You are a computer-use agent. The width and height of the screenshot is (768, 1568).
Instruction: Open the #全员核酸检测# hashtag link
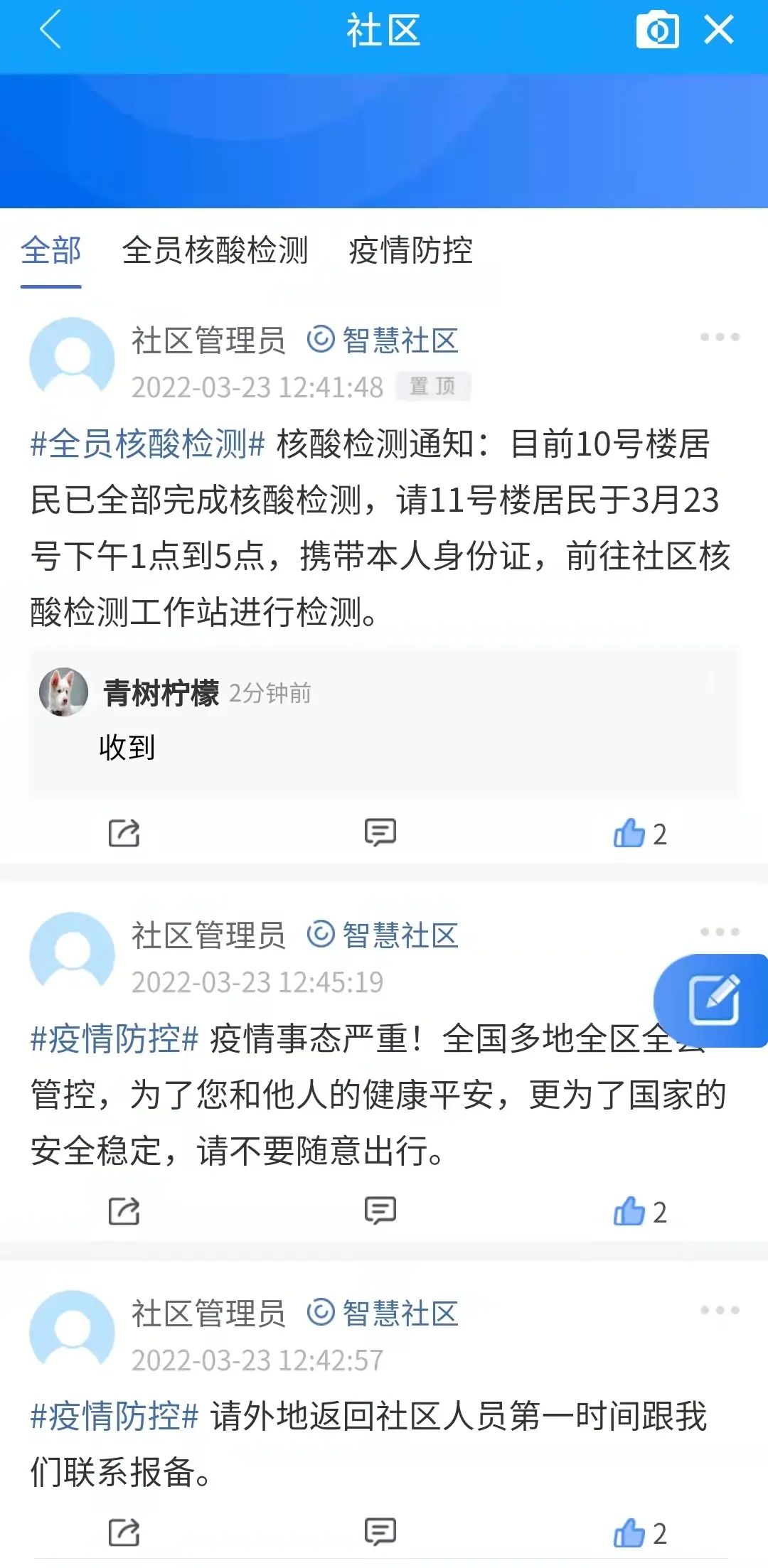147,444
